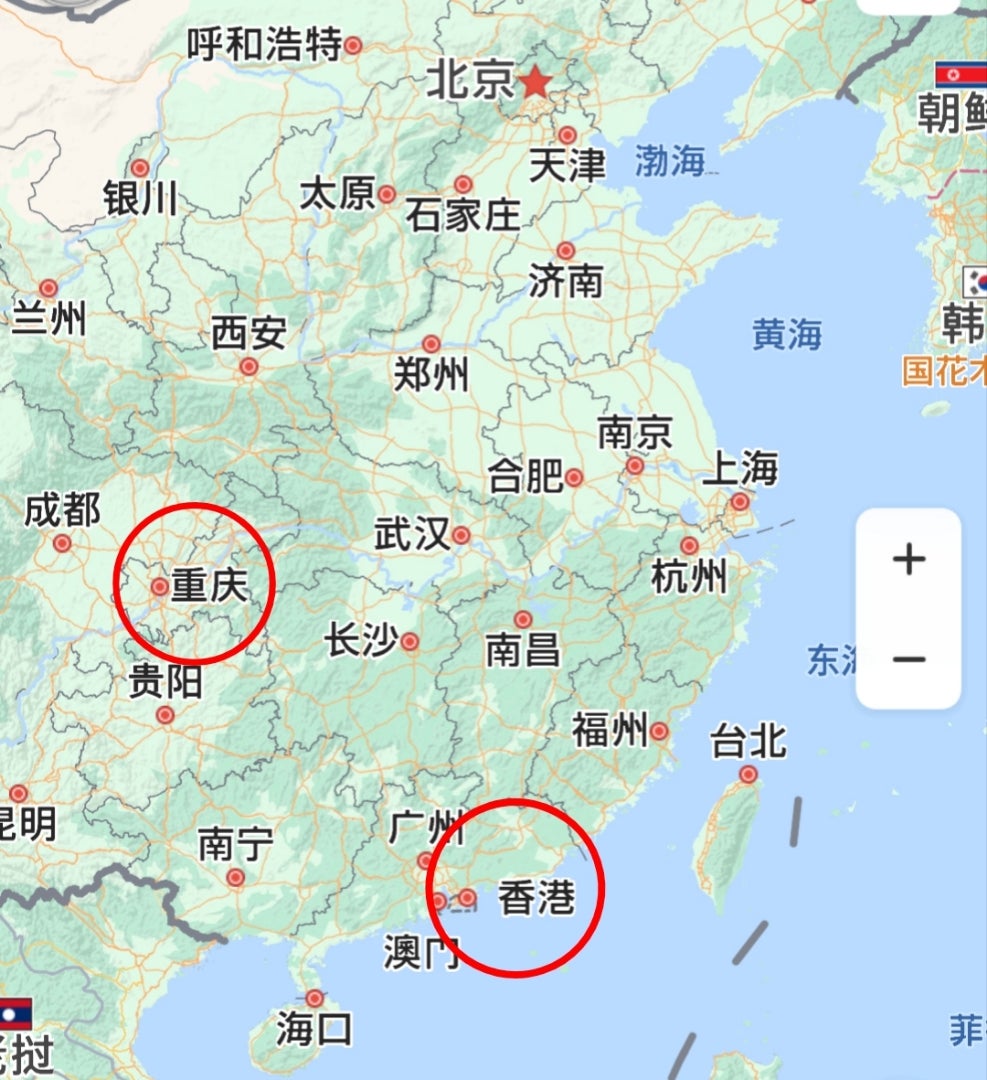This screenshot has height=1080, width=987.
Task: Zoom out of the map
Action: click(x=908, y=659)
